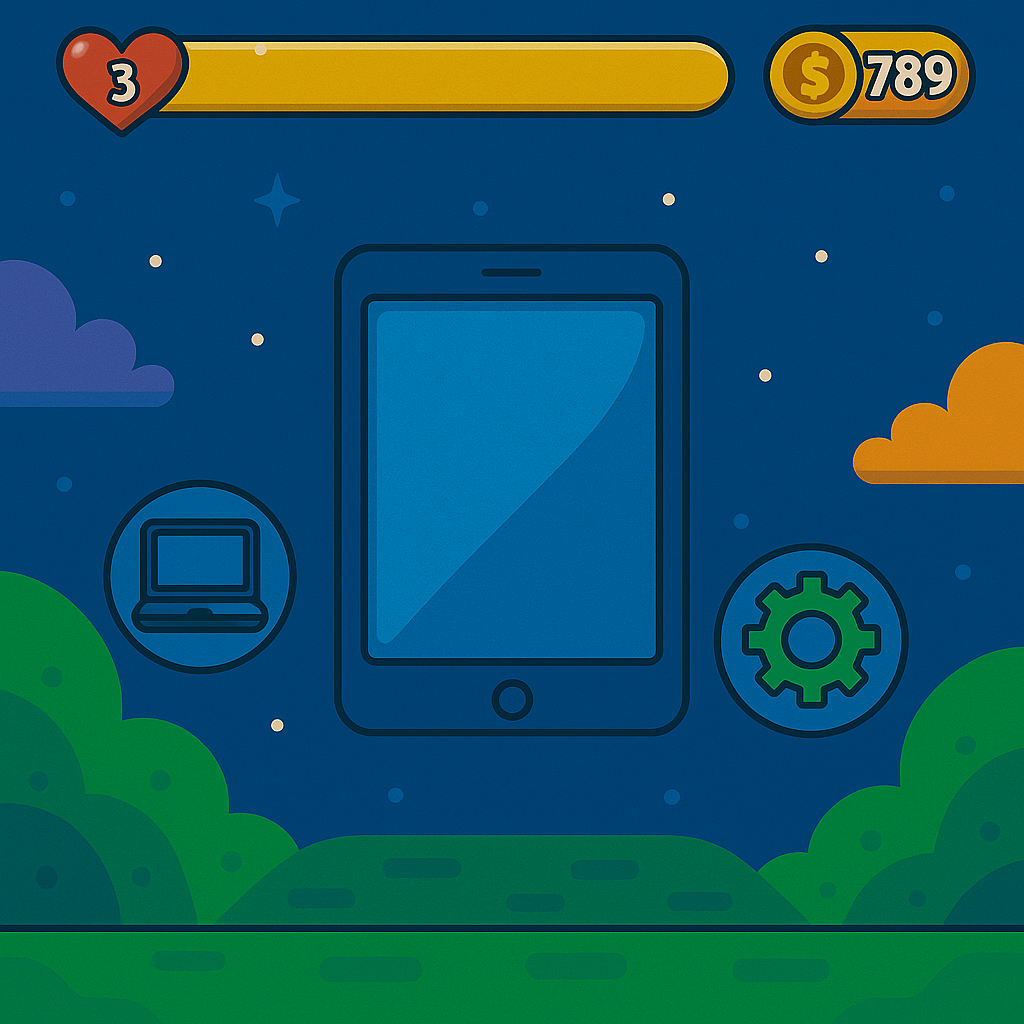
Task: Select the tablet device in the center
Action: coord(512,490)
